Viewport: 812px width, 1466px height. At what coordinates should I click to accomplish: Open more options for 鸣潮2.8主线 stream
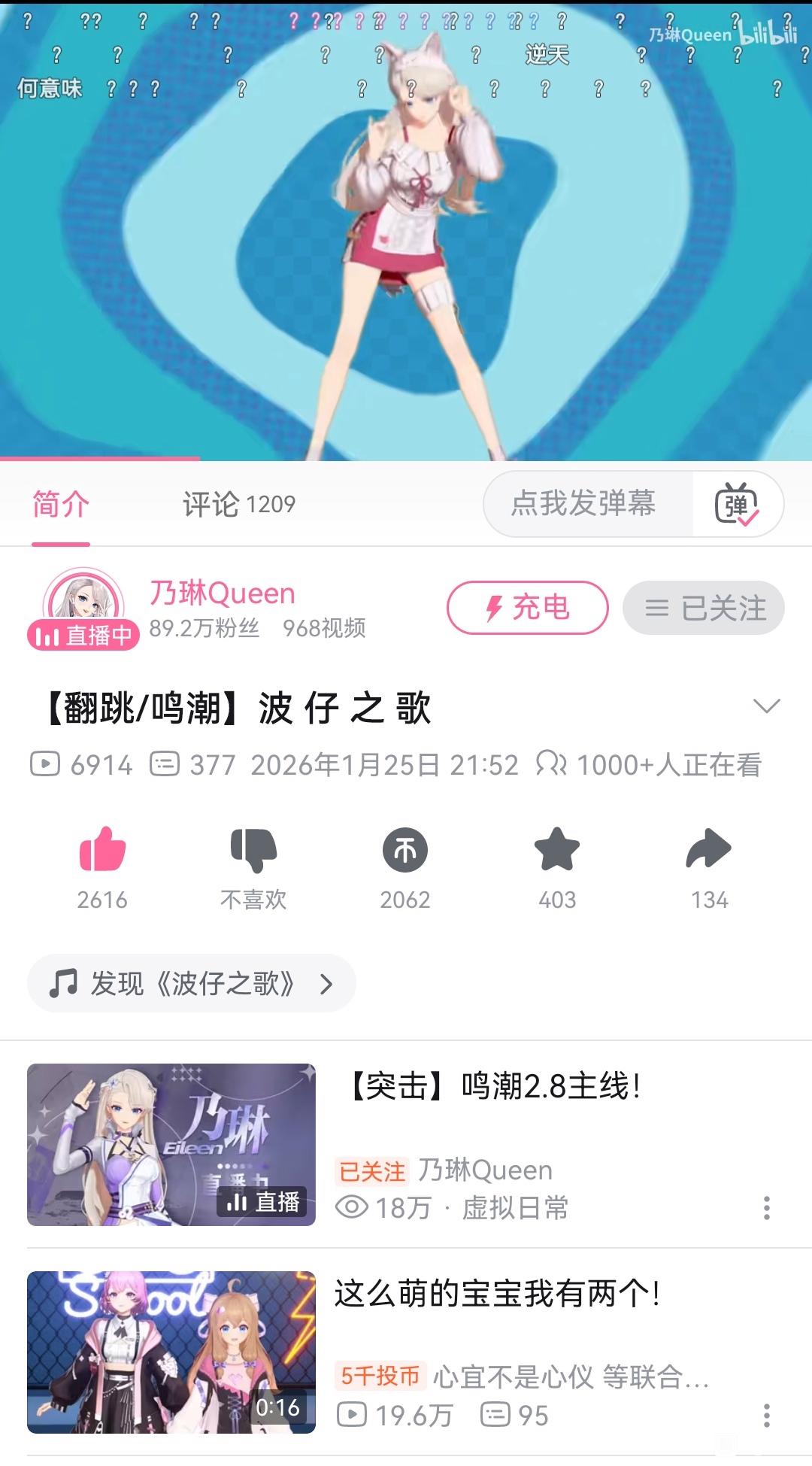tap(766, 1207)
